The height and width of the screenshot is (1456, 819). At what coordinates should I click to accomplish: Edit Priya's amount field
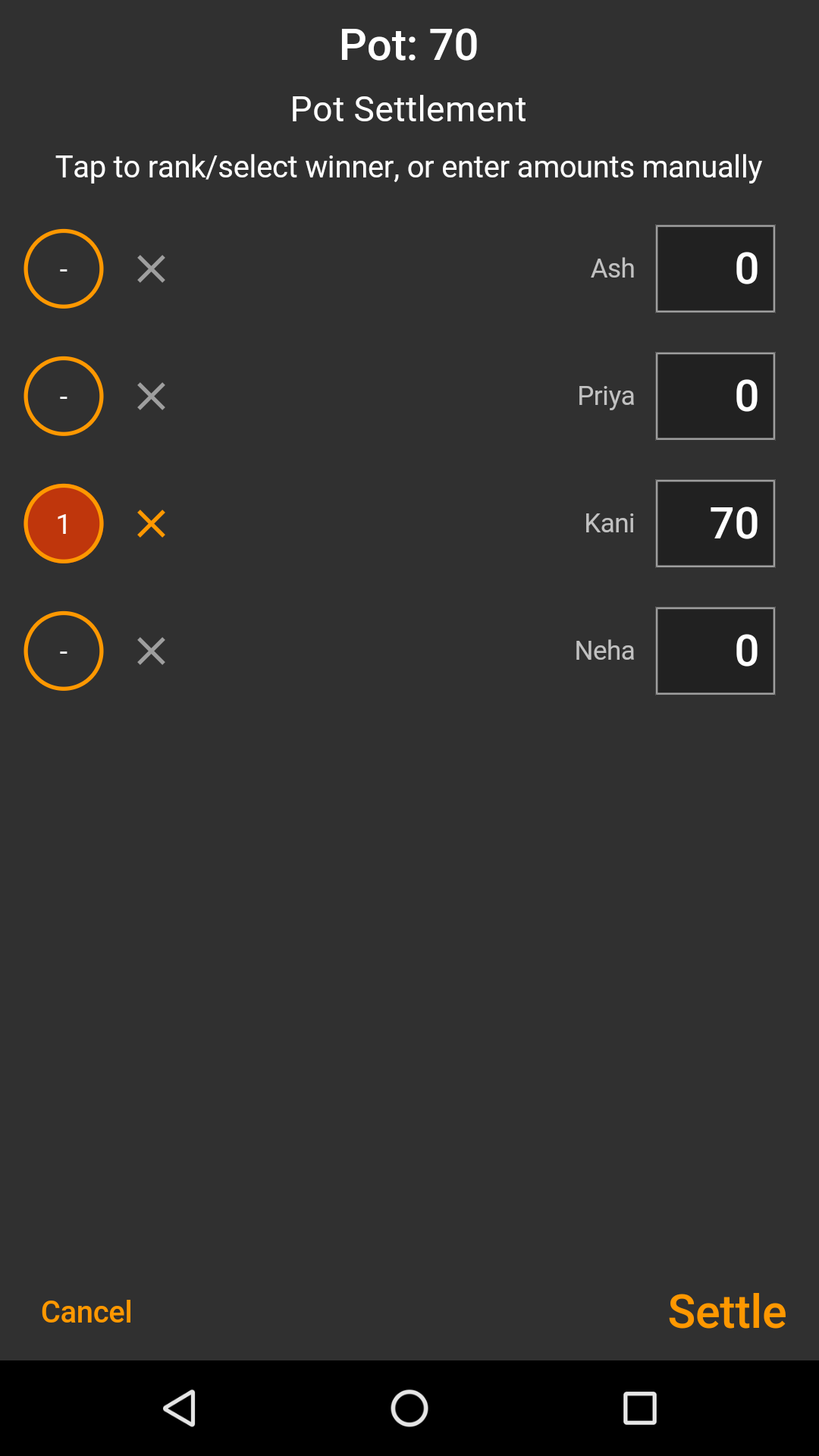pos(715,396)
